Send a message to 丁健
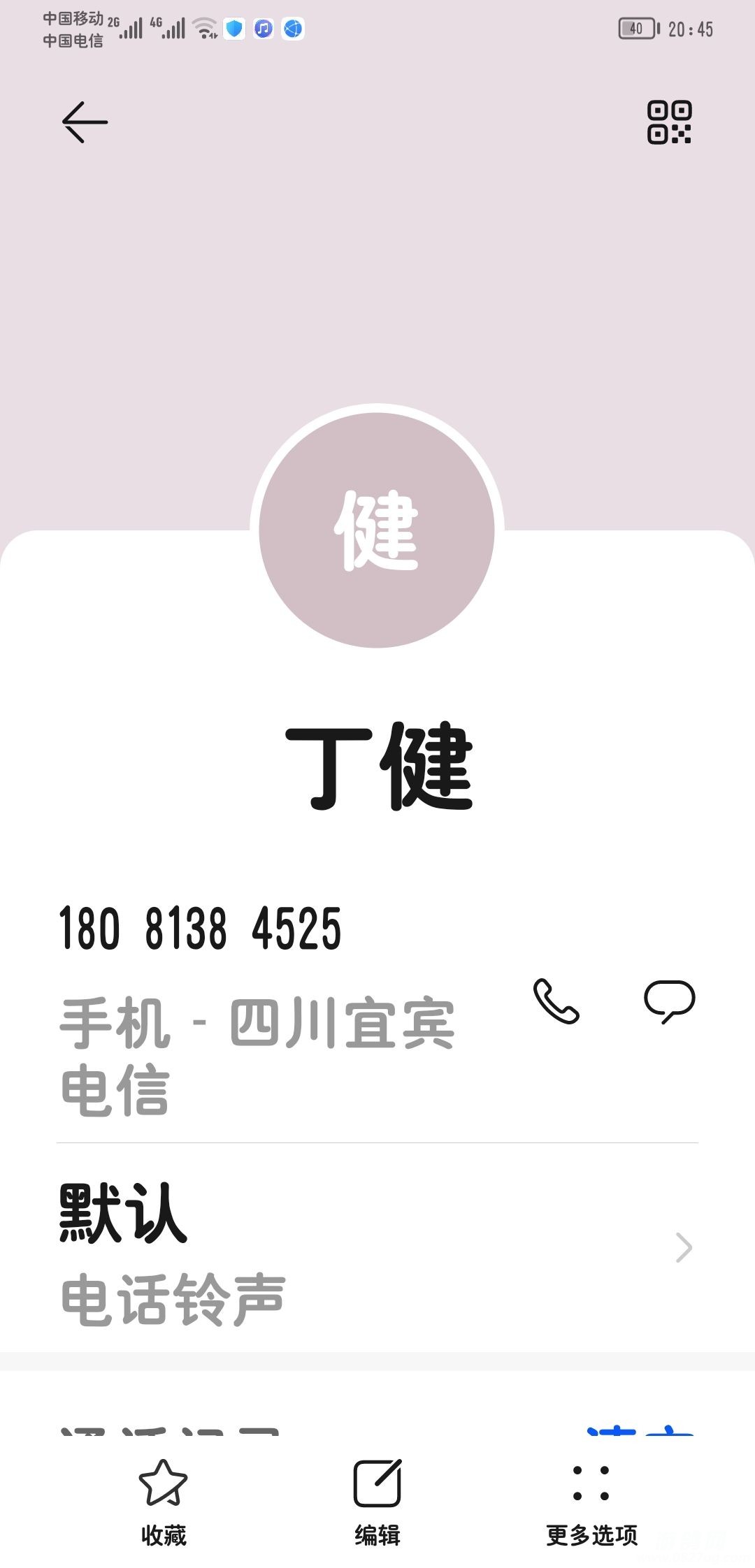Viewport: 755px width, 1568px height. (669, 1001)
